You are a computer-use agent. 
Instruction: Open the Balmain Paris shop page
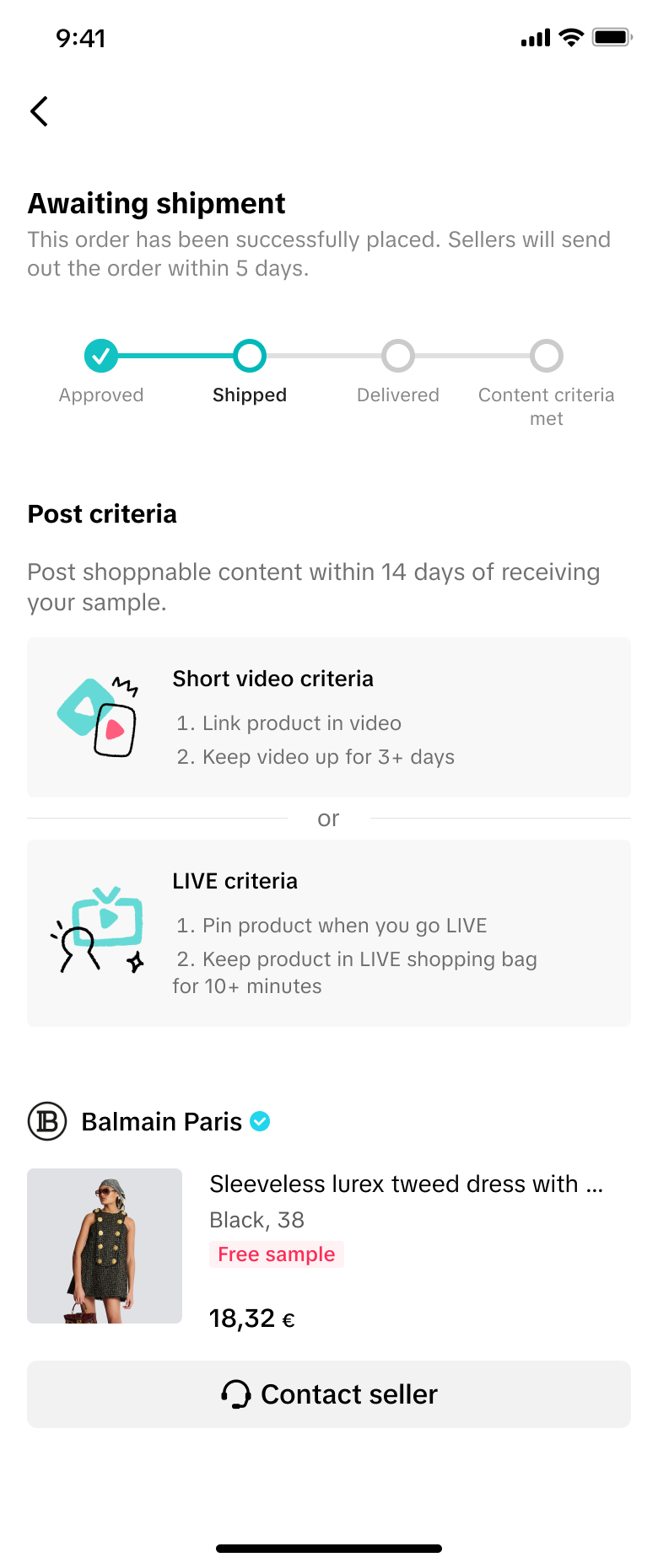(161, 1122)
